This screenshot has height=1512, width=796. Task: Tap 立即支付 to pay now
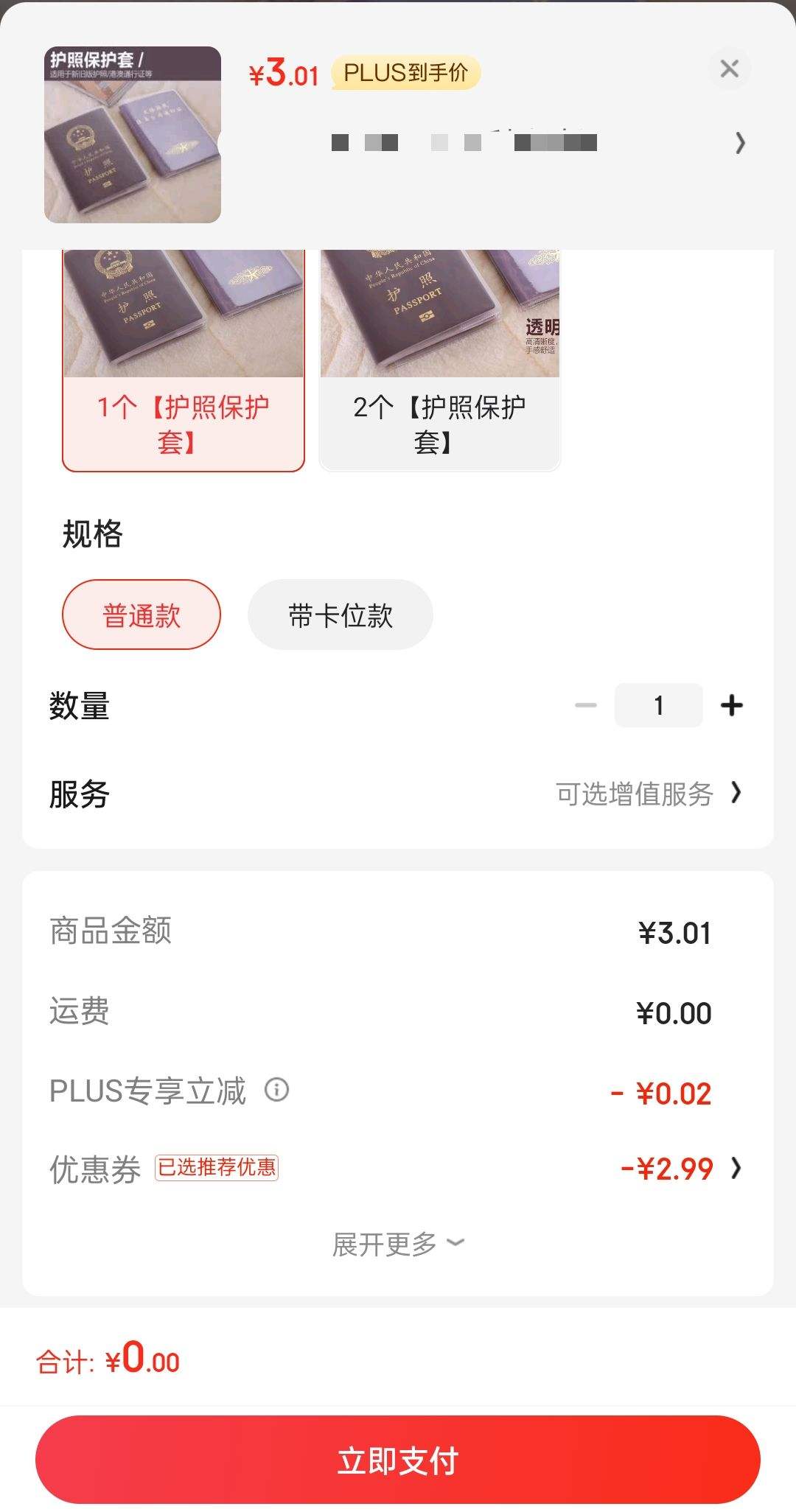tap(398, 1460)
